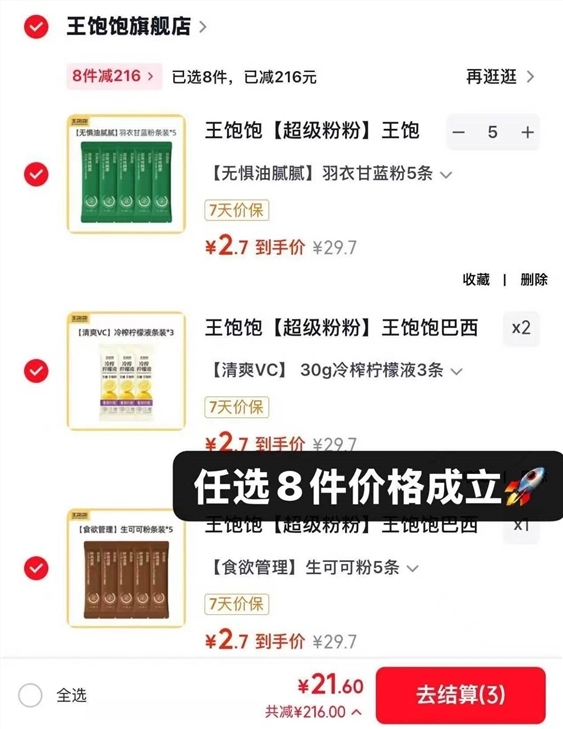
Task: Toggle the 全选 select-all option
Action: (x=53, y=696)
